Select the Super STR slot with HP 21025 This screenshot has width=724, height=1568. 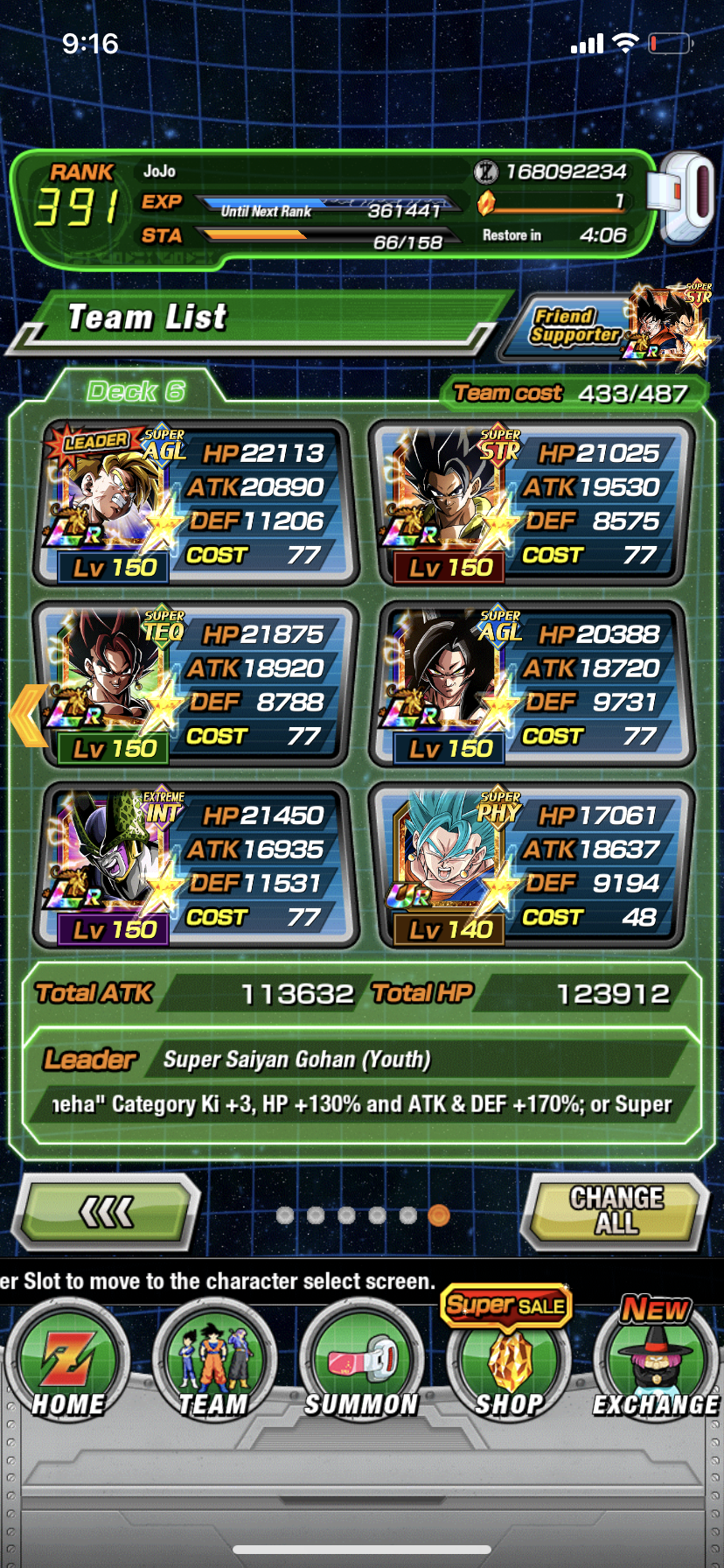[530, 503]
